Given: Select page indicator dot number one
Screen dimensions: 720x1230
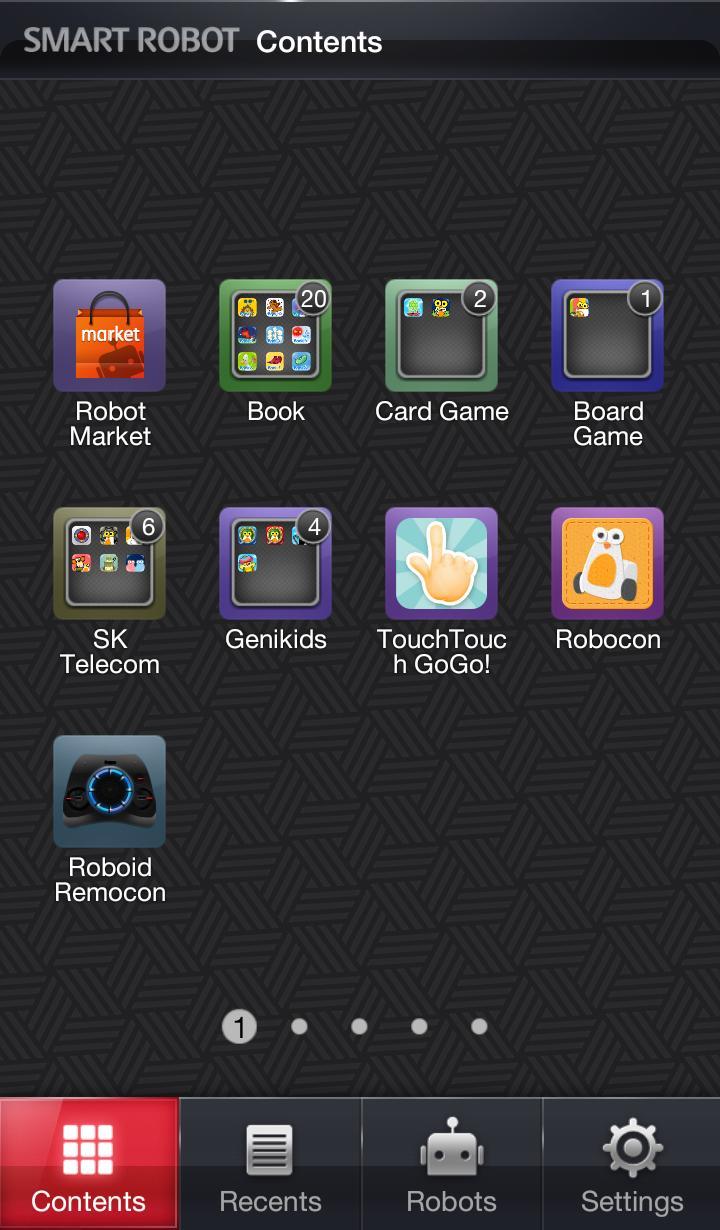Looking at the screenshot, I should pyautogui.click(x=239, y=1026).
